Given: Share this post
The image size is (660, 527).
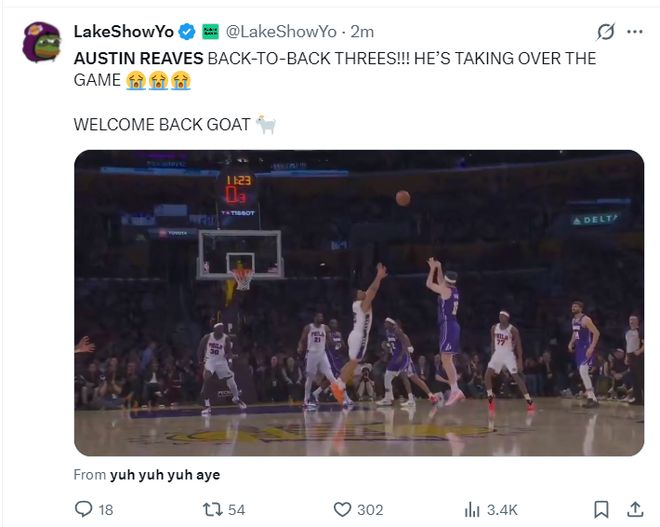Looking at the screenshot, I should pyautogui.click(x=635, y=509).
